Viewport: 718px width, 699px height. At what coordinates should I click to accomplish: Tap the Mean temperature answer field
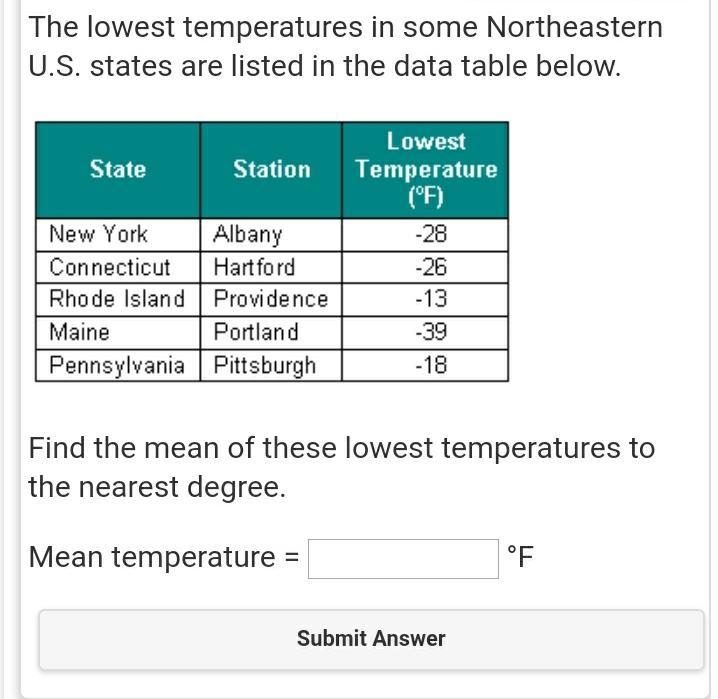coord(403,558)
